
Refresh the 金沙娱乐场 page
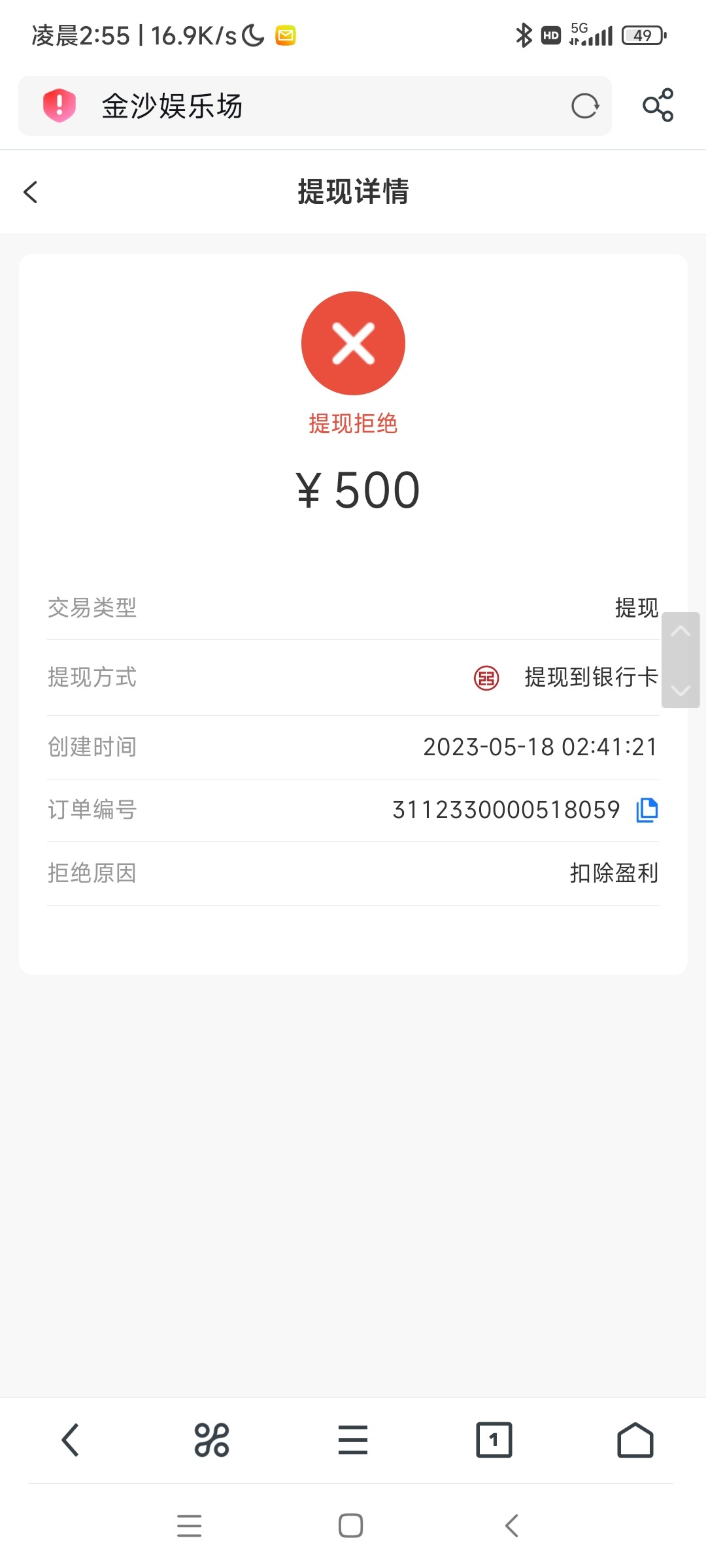coord(584,106)
